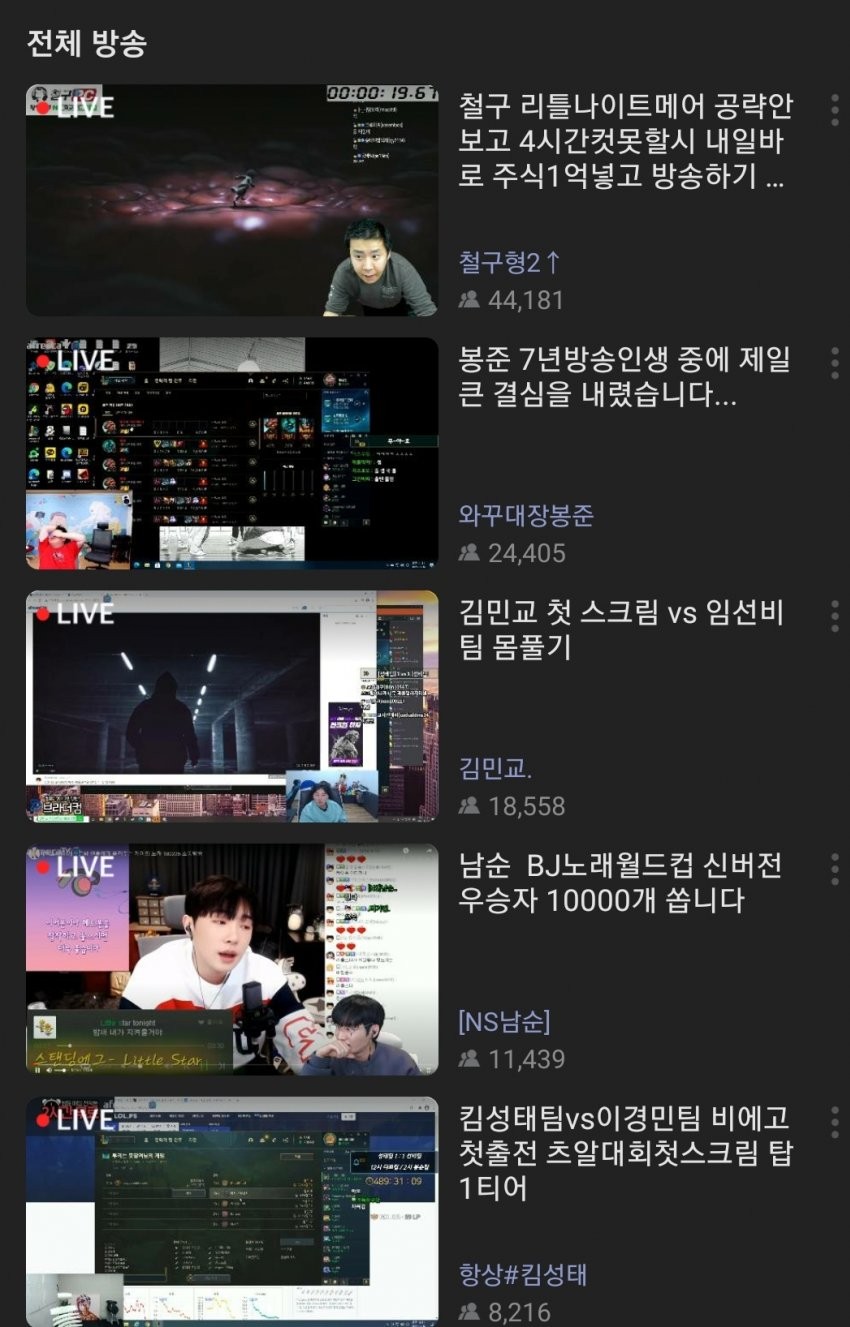
Task: Visit broadcaster 철구형2↑ channel name
Action: [x=510, y=262]
